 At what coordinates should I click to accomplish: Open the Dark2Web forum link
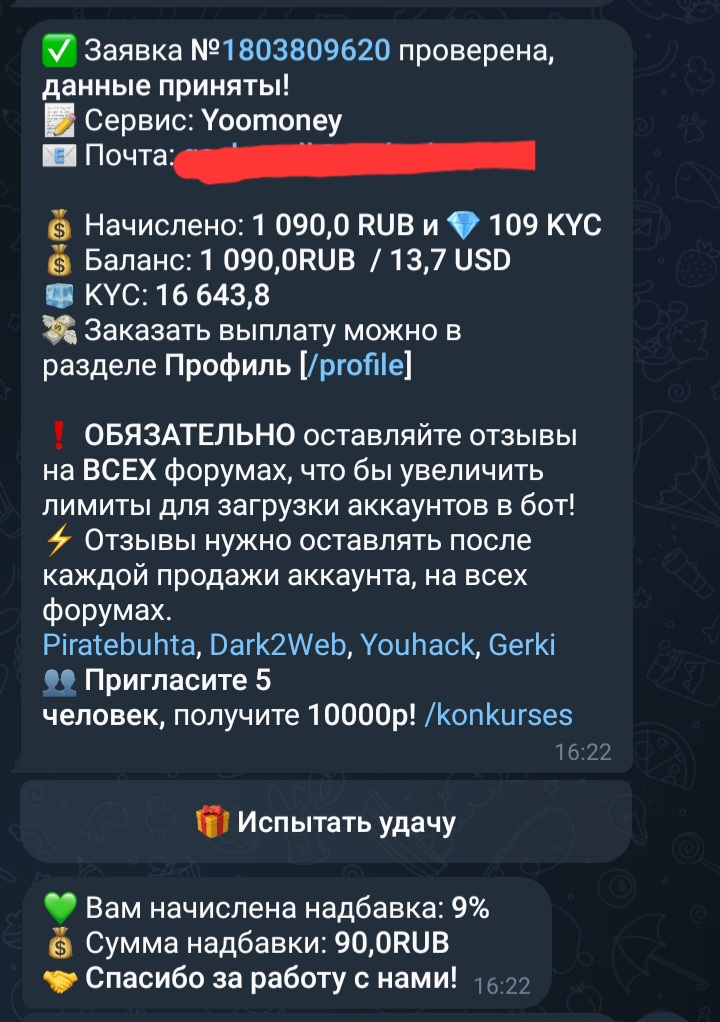coord(277,645)
